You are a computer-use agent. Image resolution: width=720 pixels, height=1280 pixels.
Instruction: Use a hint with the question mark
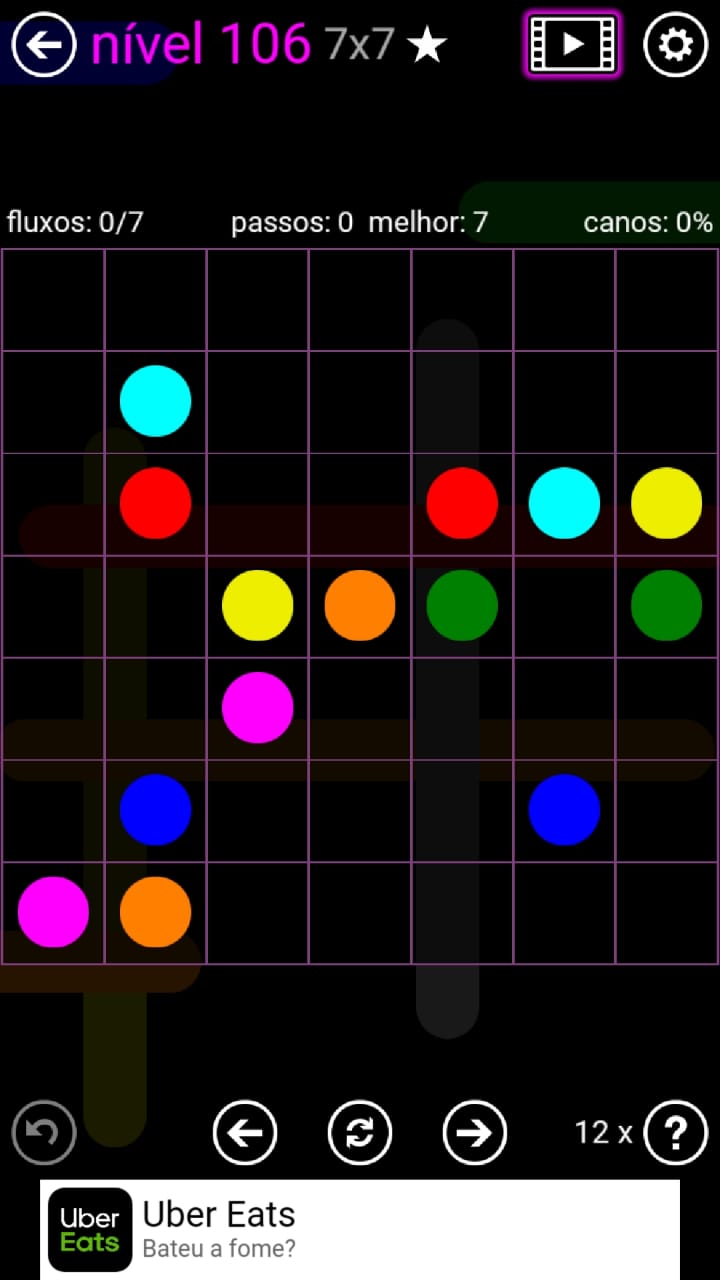tap(676, 1132)
